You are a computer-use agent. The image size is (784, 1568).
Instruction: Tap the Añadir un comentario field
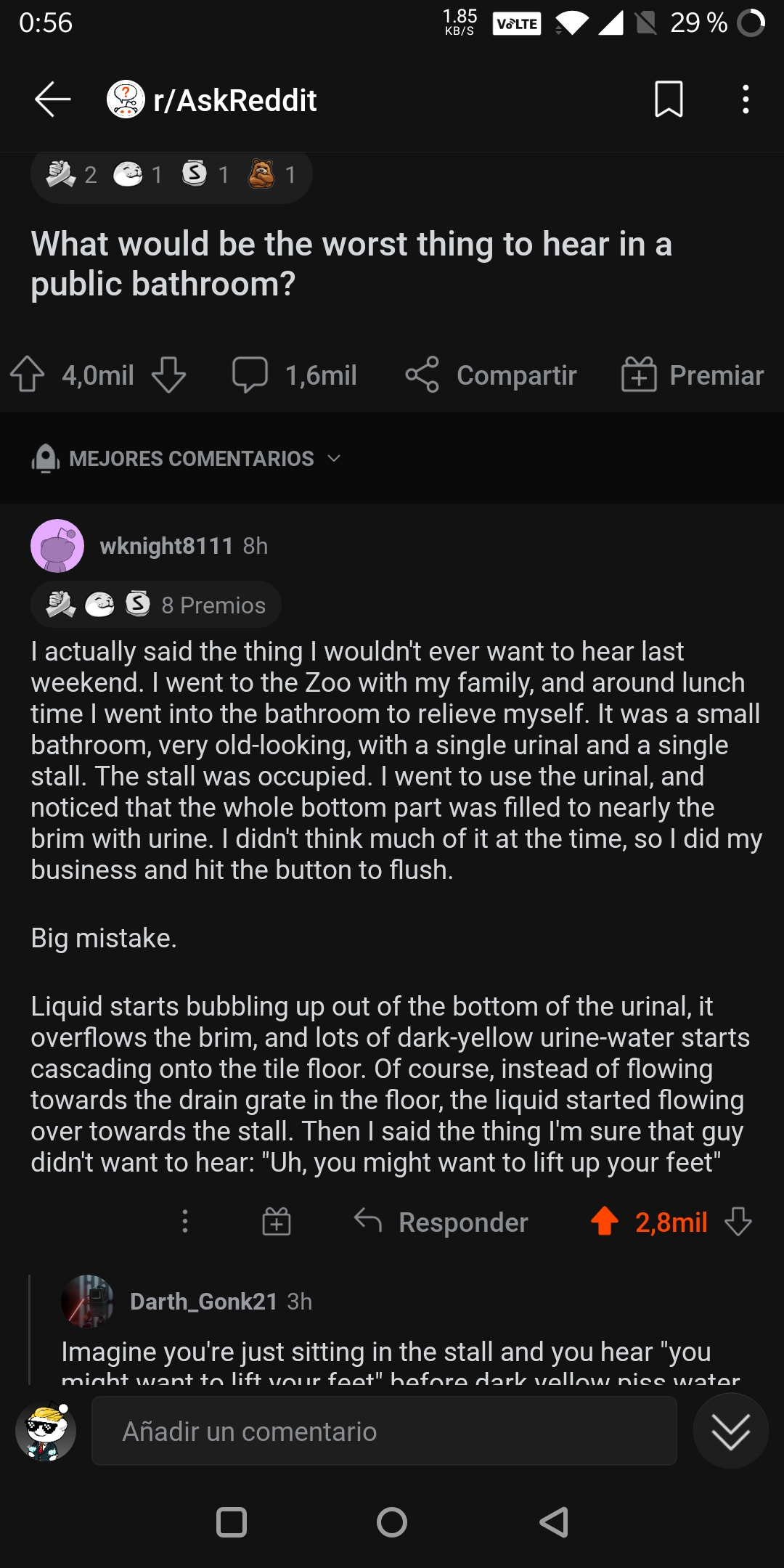pos(384,1432)
